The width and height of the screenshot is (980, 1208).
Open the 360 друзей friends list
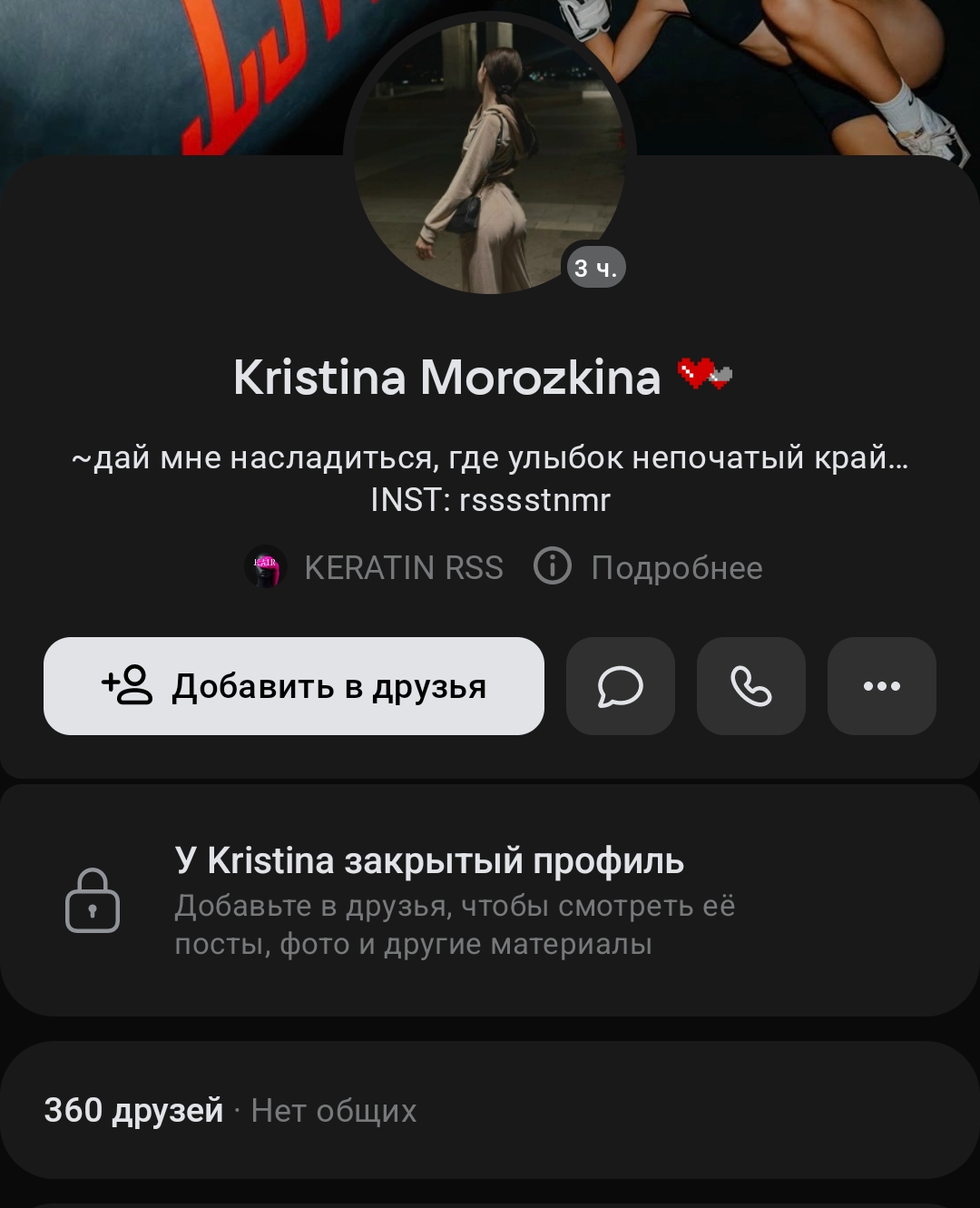(133, 1110)
